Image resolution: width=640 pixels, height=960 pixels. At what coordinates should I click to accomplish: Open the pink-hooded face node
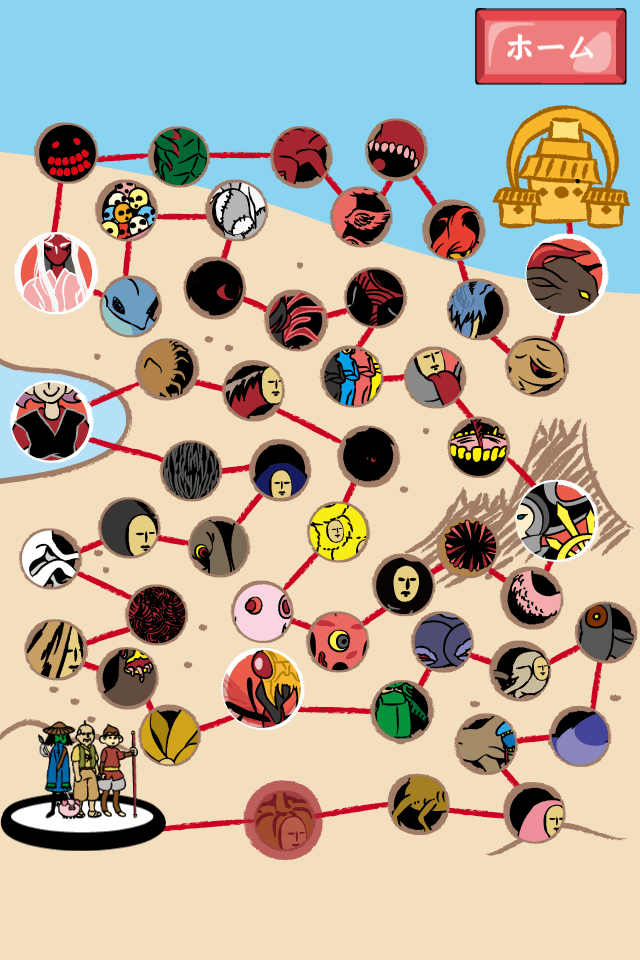(x=534, y=812)
